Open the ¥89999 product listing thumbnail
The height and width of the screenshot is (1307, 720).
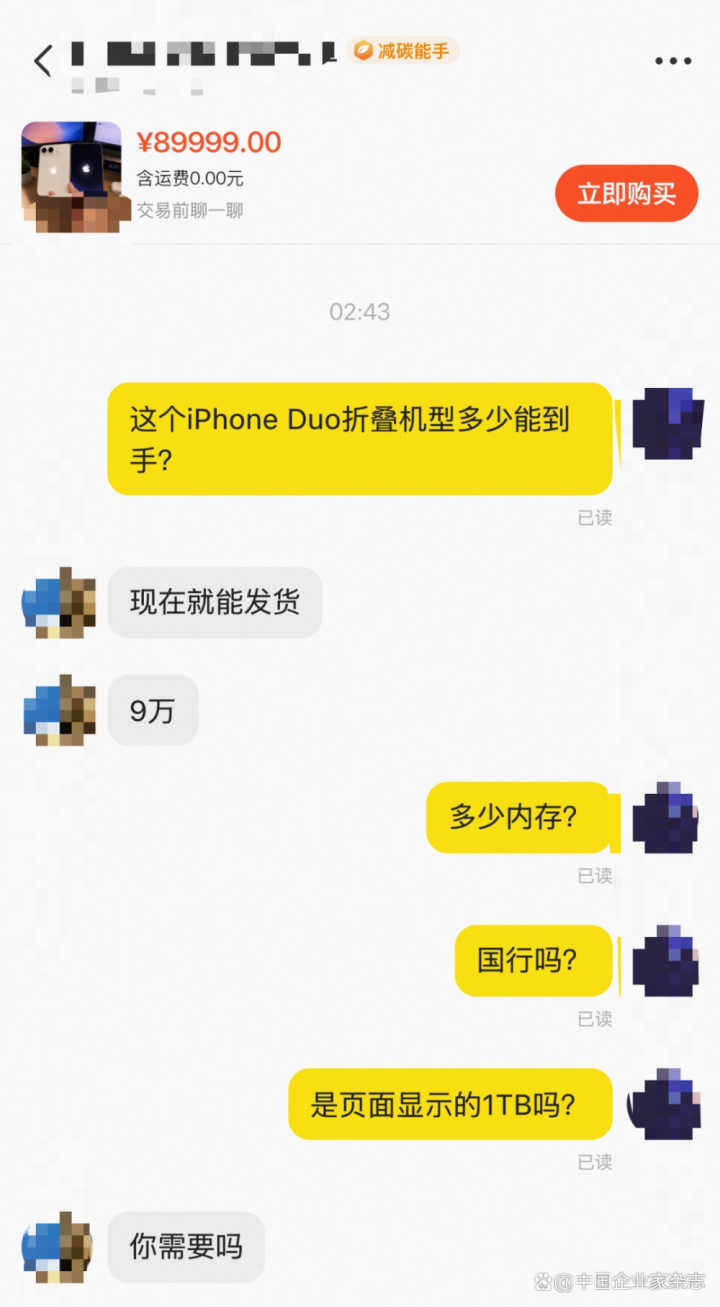[x=72, y=177]
